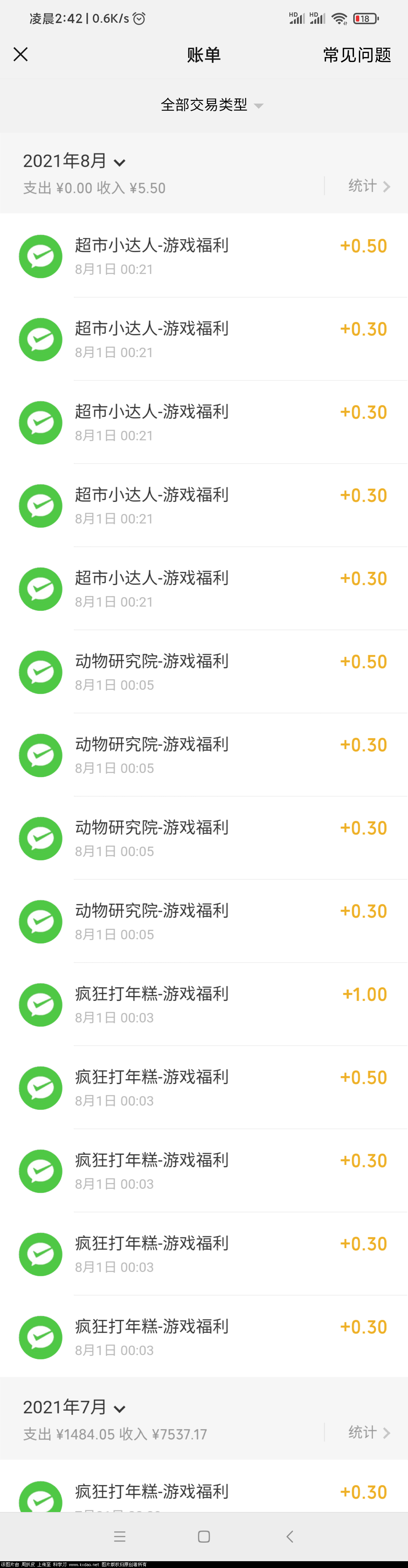Expand the 全部交易类型 filter
408x1568 pixels.
[x=210, y=105]
